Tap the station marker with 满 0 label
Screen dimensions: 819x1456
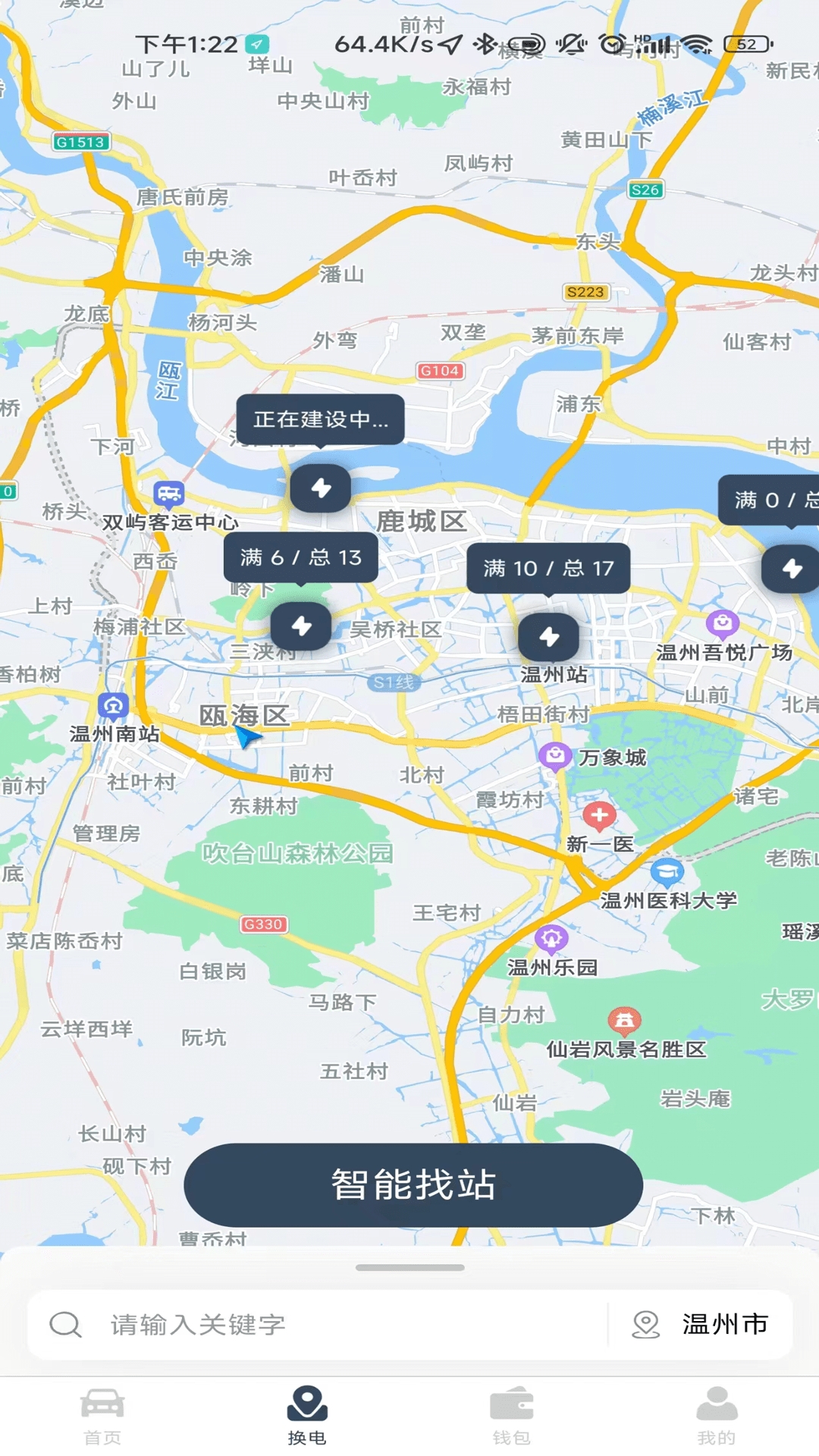coord(791,568)
